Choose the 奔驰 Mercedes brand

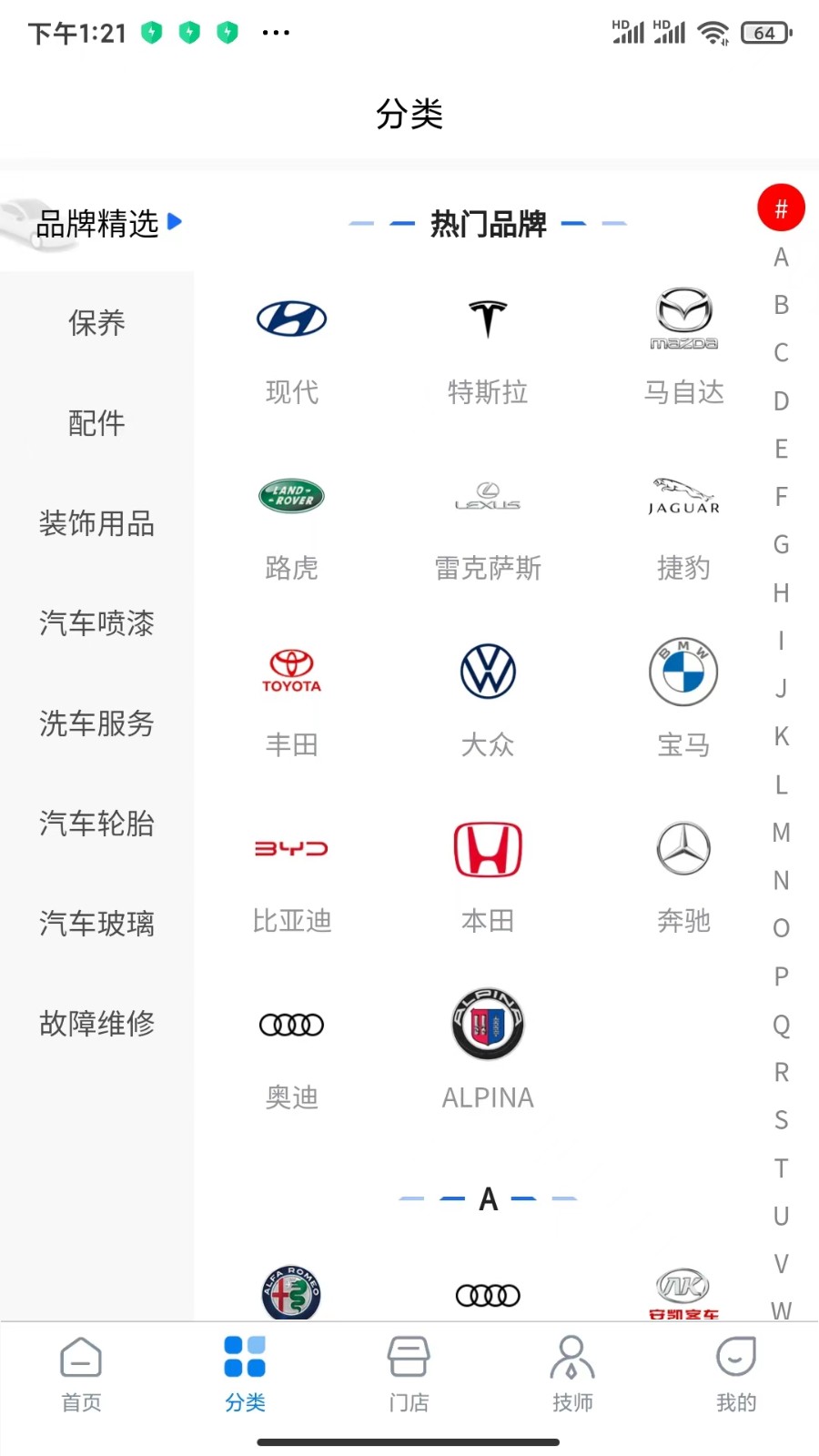[x=683, y=875]
